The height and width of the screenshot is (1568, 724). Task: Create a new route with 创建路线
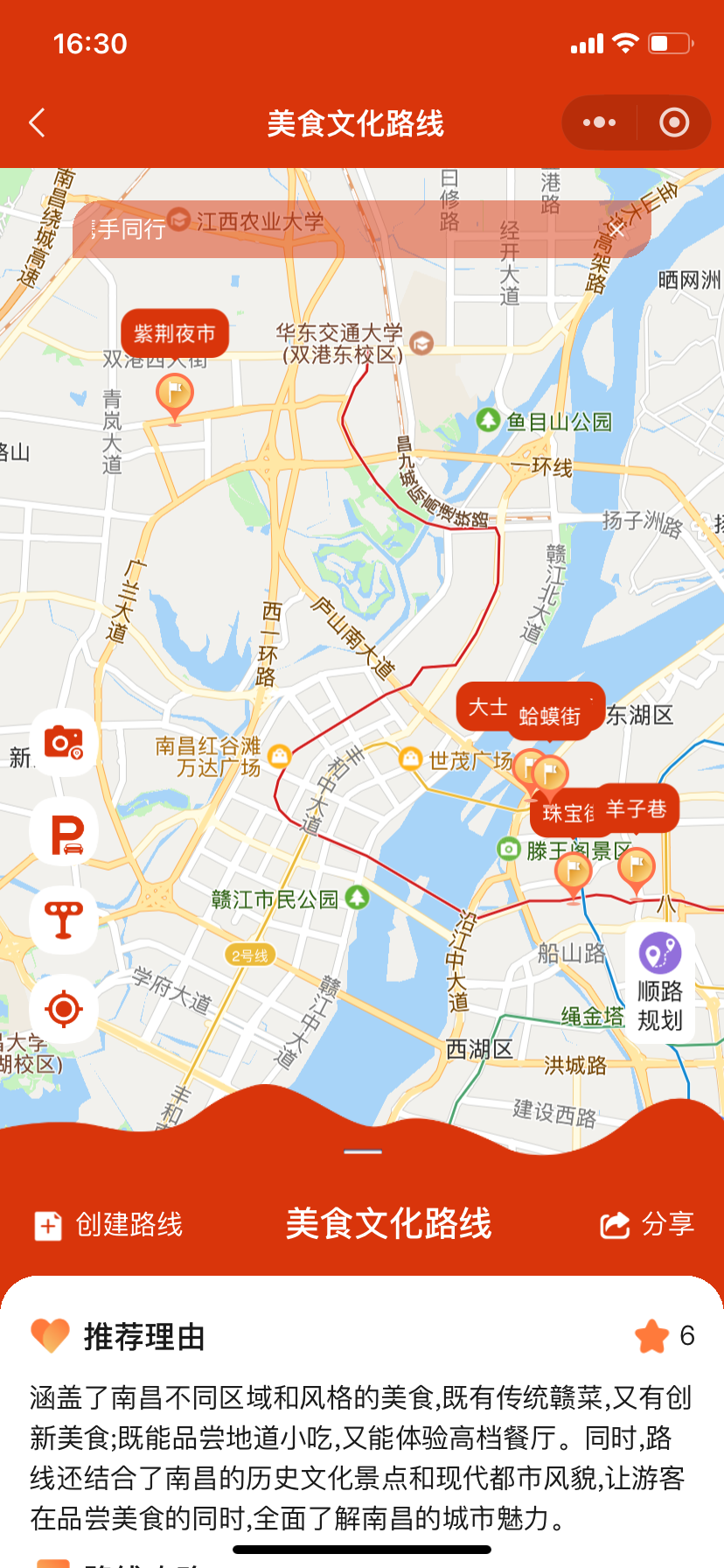coord(109,1225)
